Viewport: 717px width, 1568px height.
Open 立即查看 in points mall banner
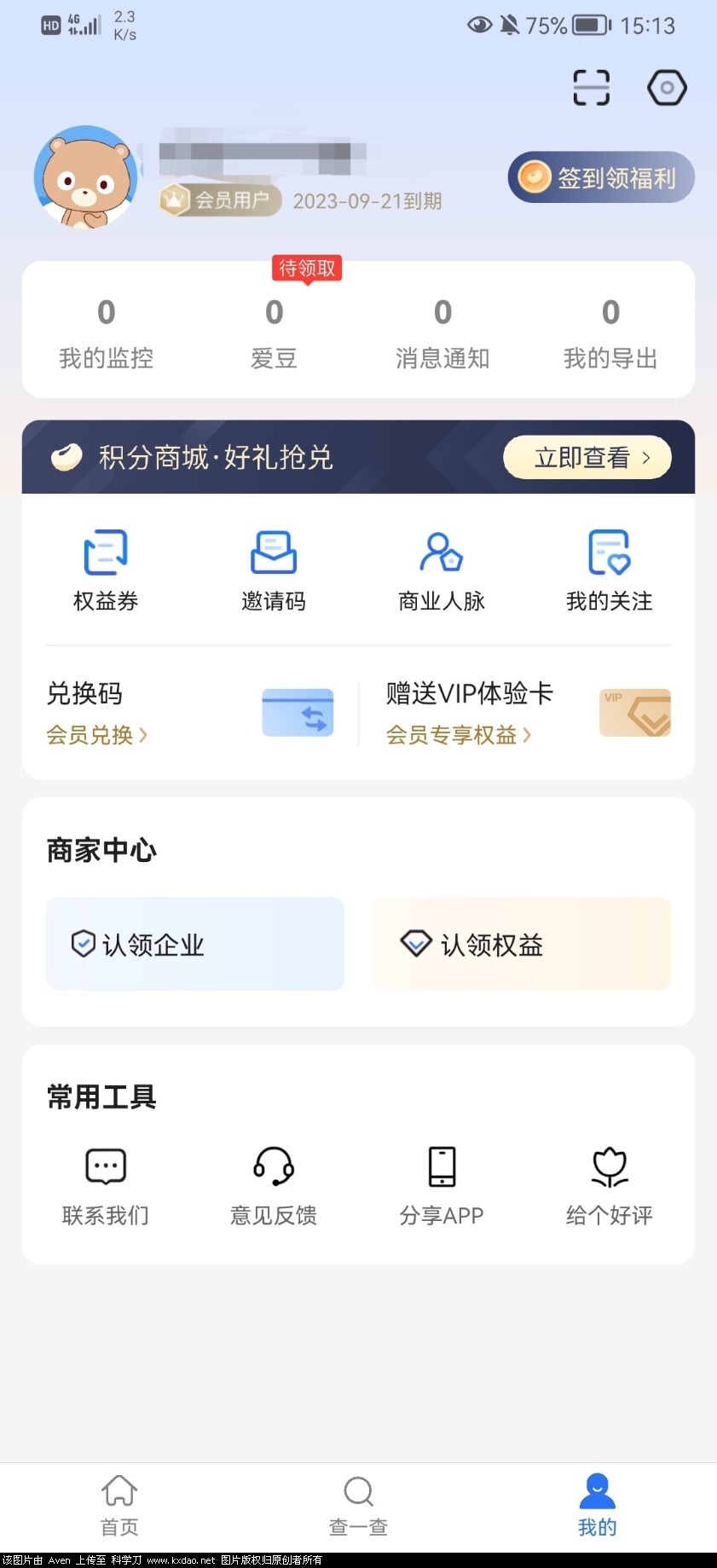(587, 457)
